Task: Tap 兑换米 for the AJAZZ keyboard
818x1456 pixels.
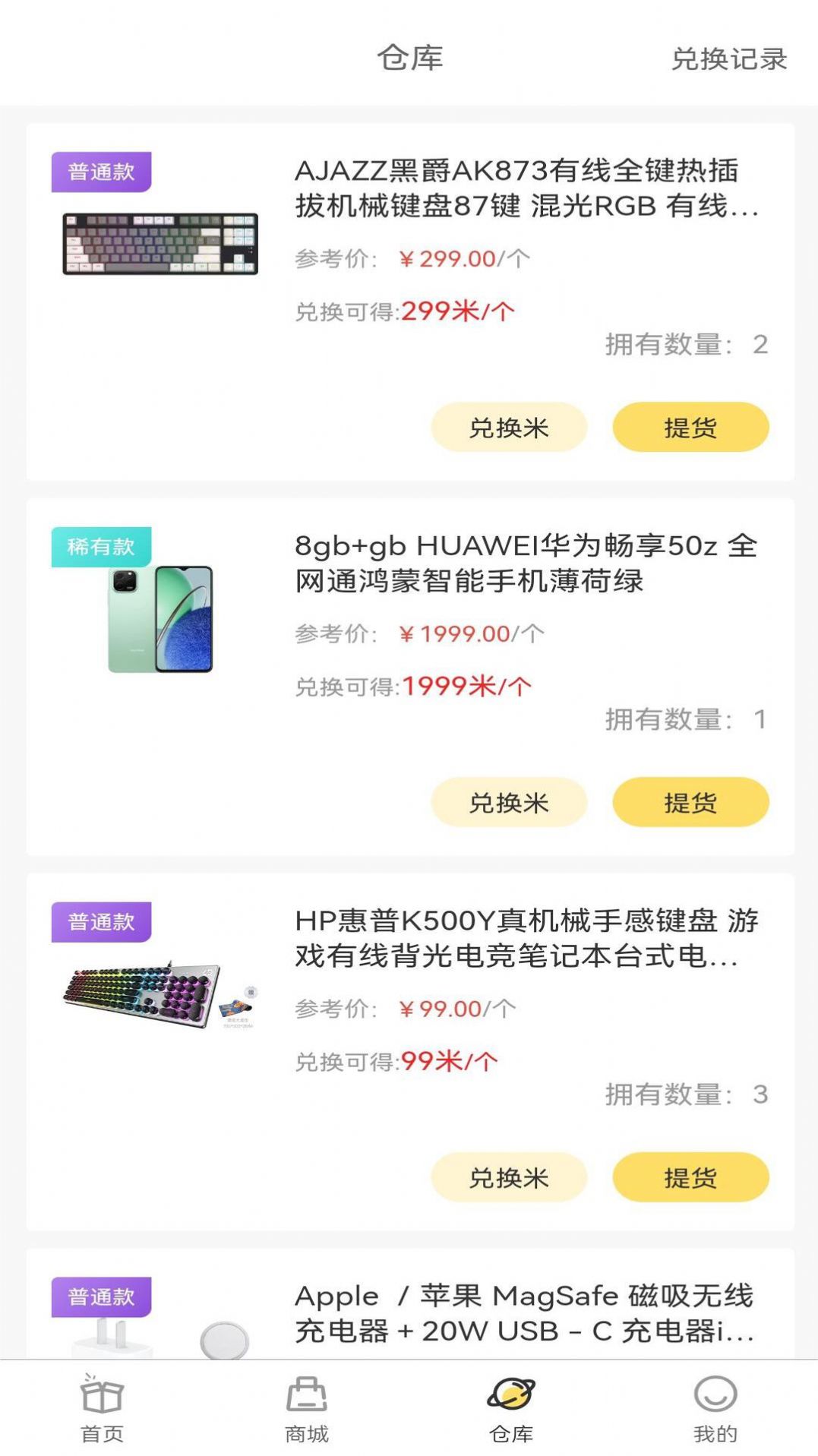Action: click(x=507, y=428)
